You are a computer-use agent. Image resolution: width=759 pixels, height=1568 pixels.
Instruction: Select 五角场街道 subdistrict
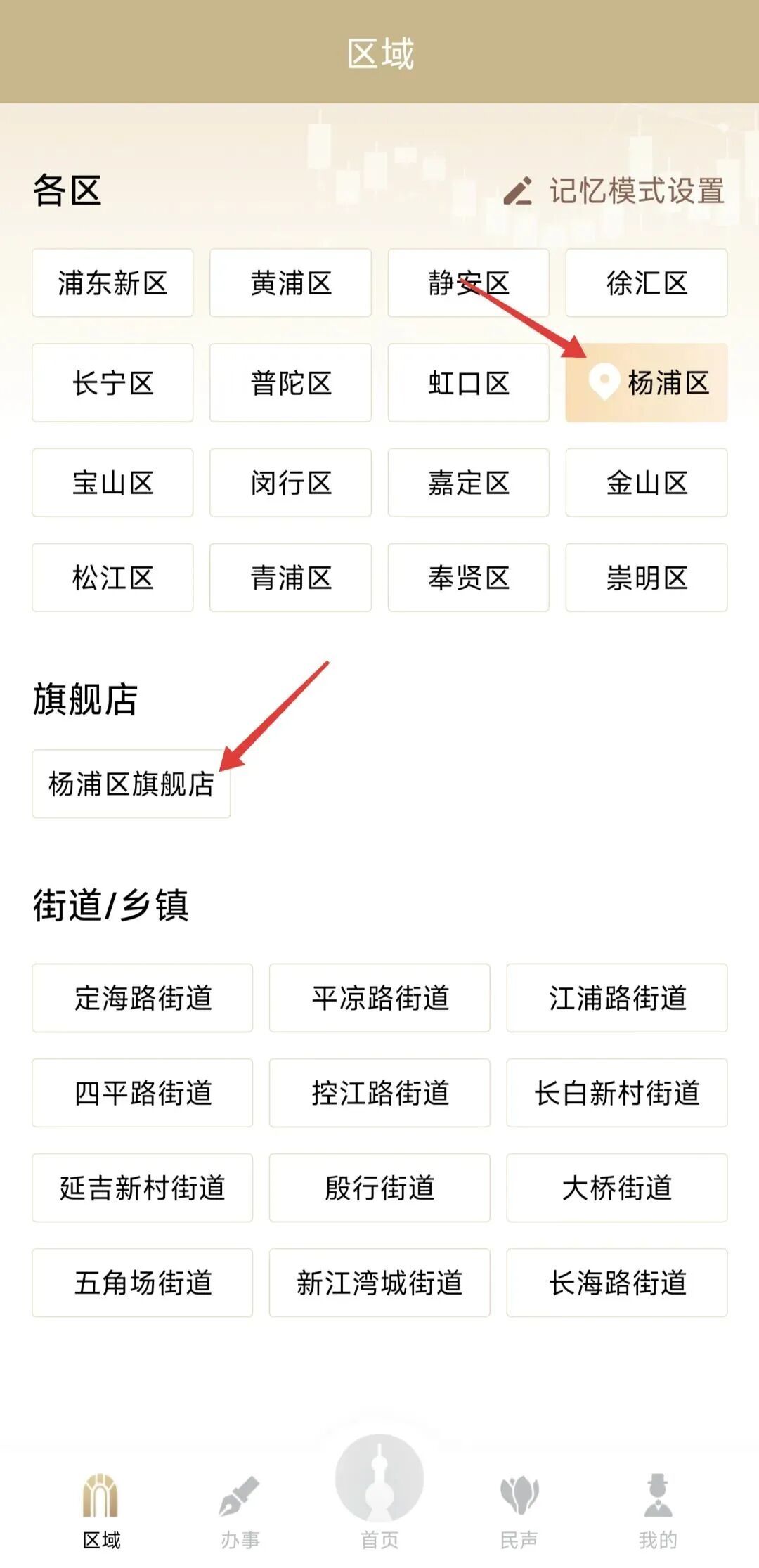point(142,1283)
